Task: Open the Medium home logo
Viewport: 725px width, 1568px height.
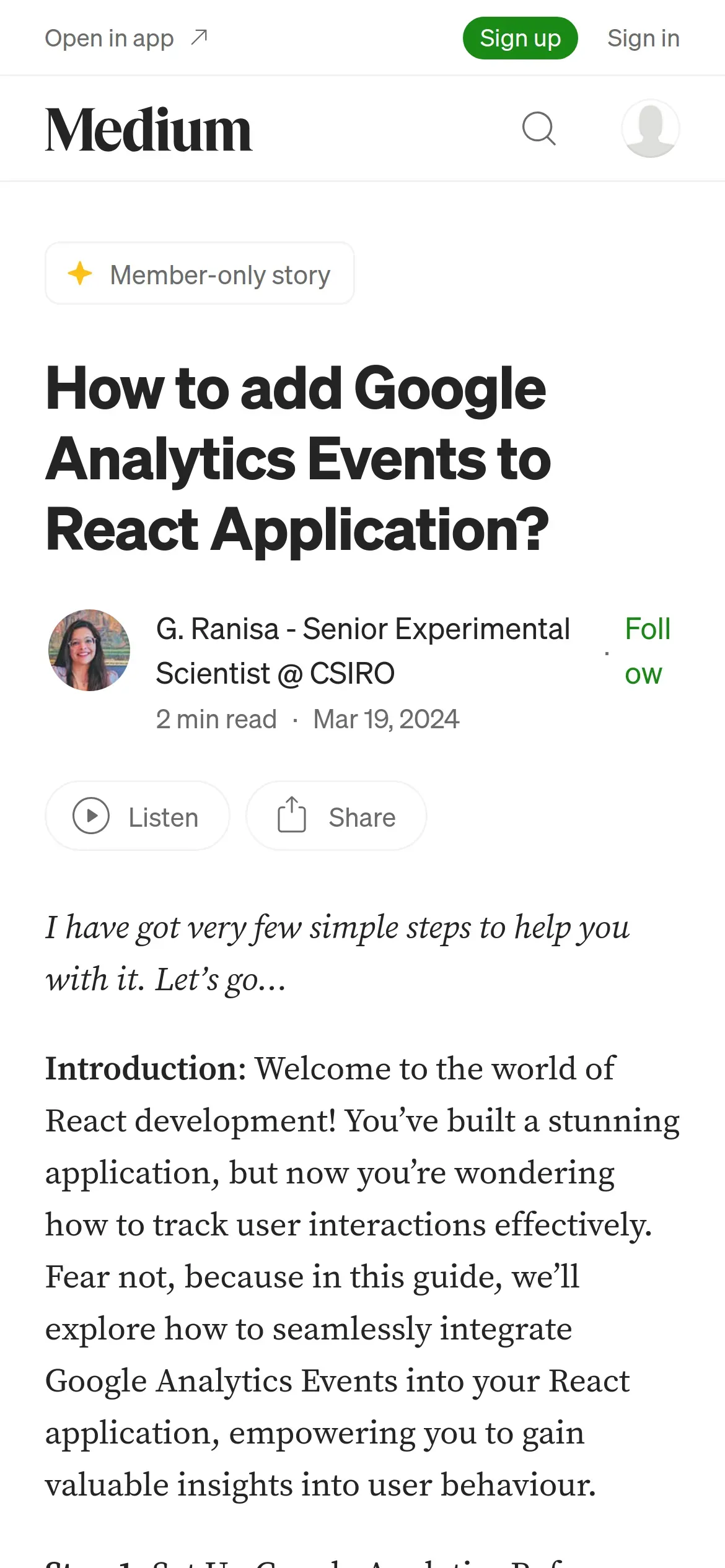Action: [x=149, y=129]
